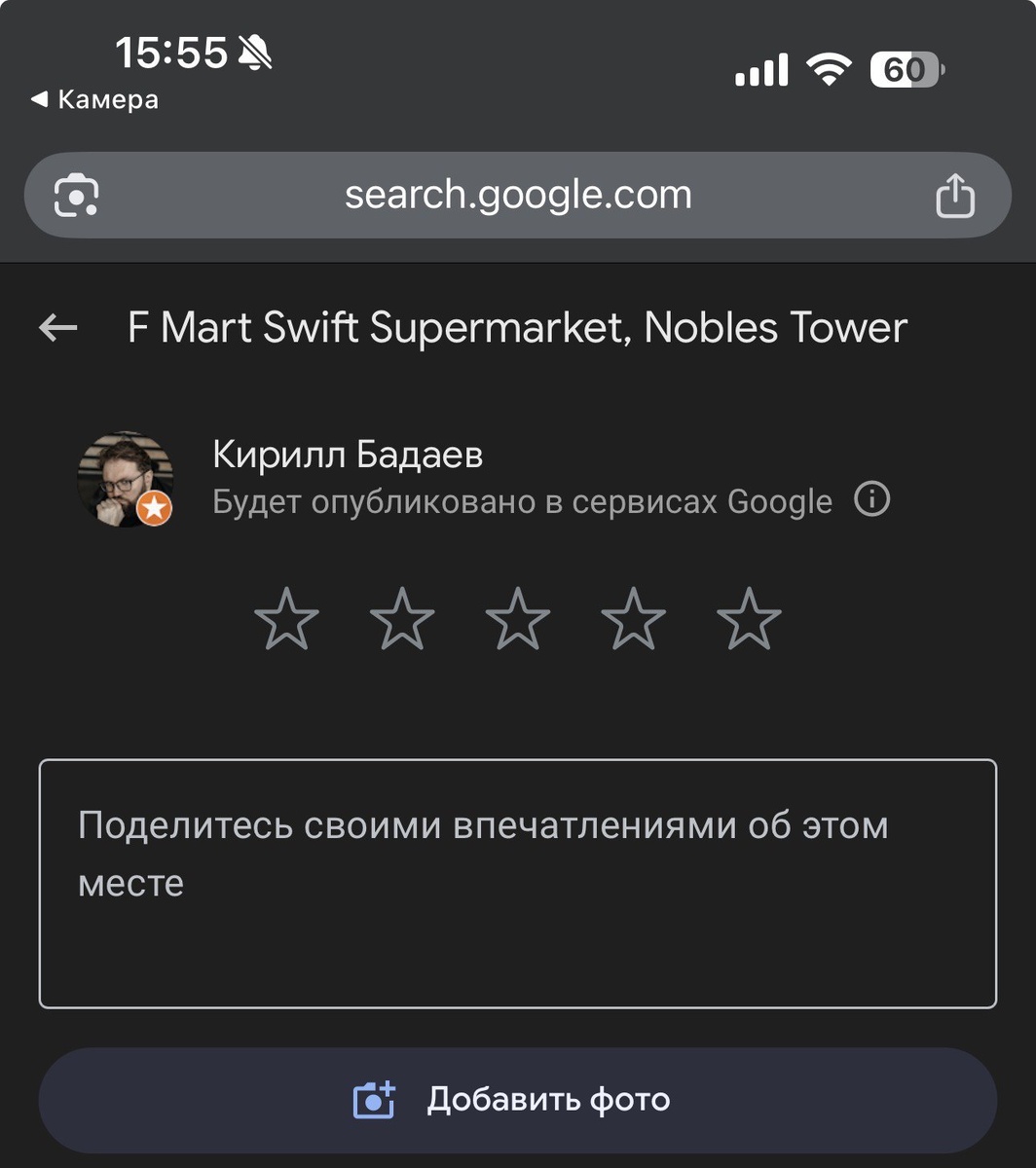The height and width of the screenshot is (1168, 1036).
Task: Tap Кирилл Бадаев's profile picture
Action: (126, 478)
